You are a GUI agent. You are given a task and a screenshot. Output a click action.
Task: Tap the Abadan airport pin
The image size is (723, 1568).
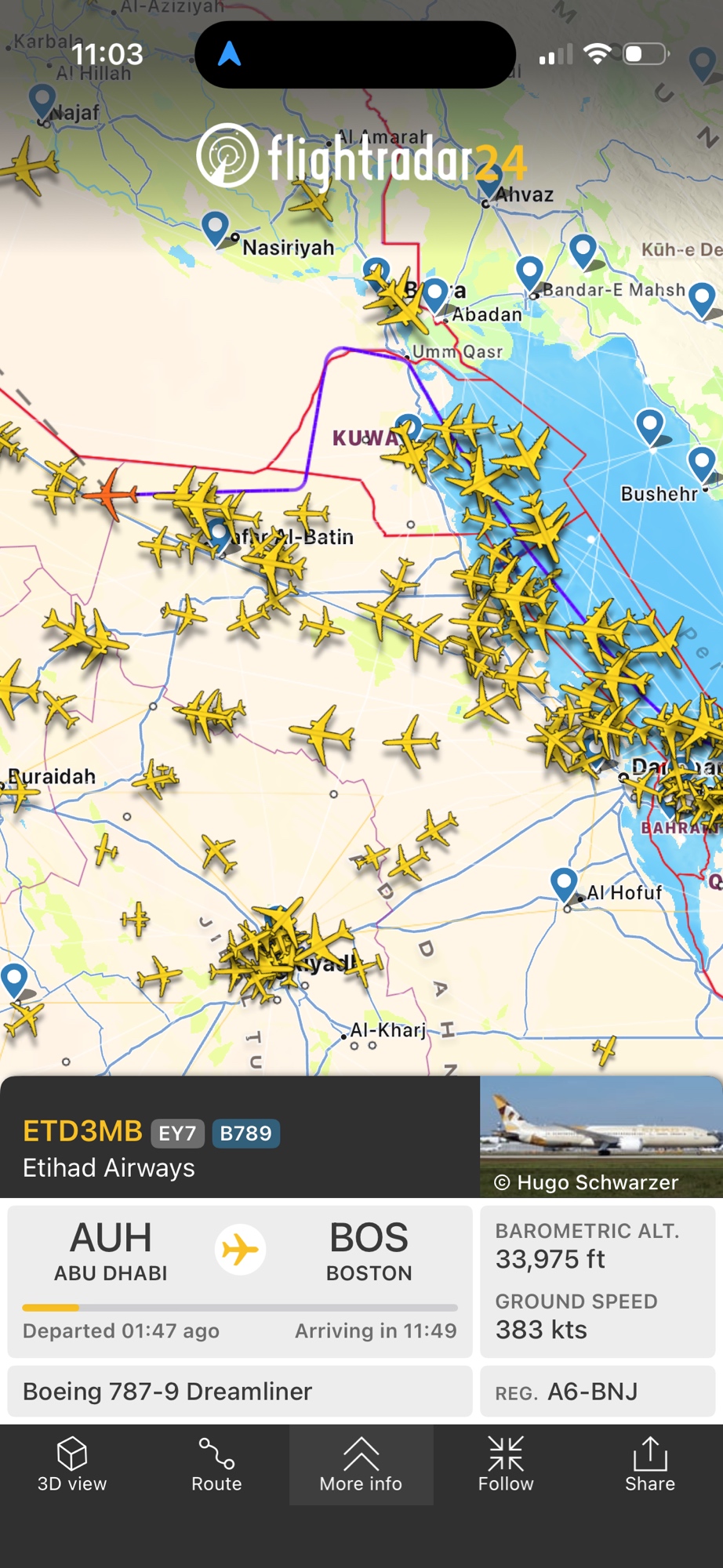[435, 294]
